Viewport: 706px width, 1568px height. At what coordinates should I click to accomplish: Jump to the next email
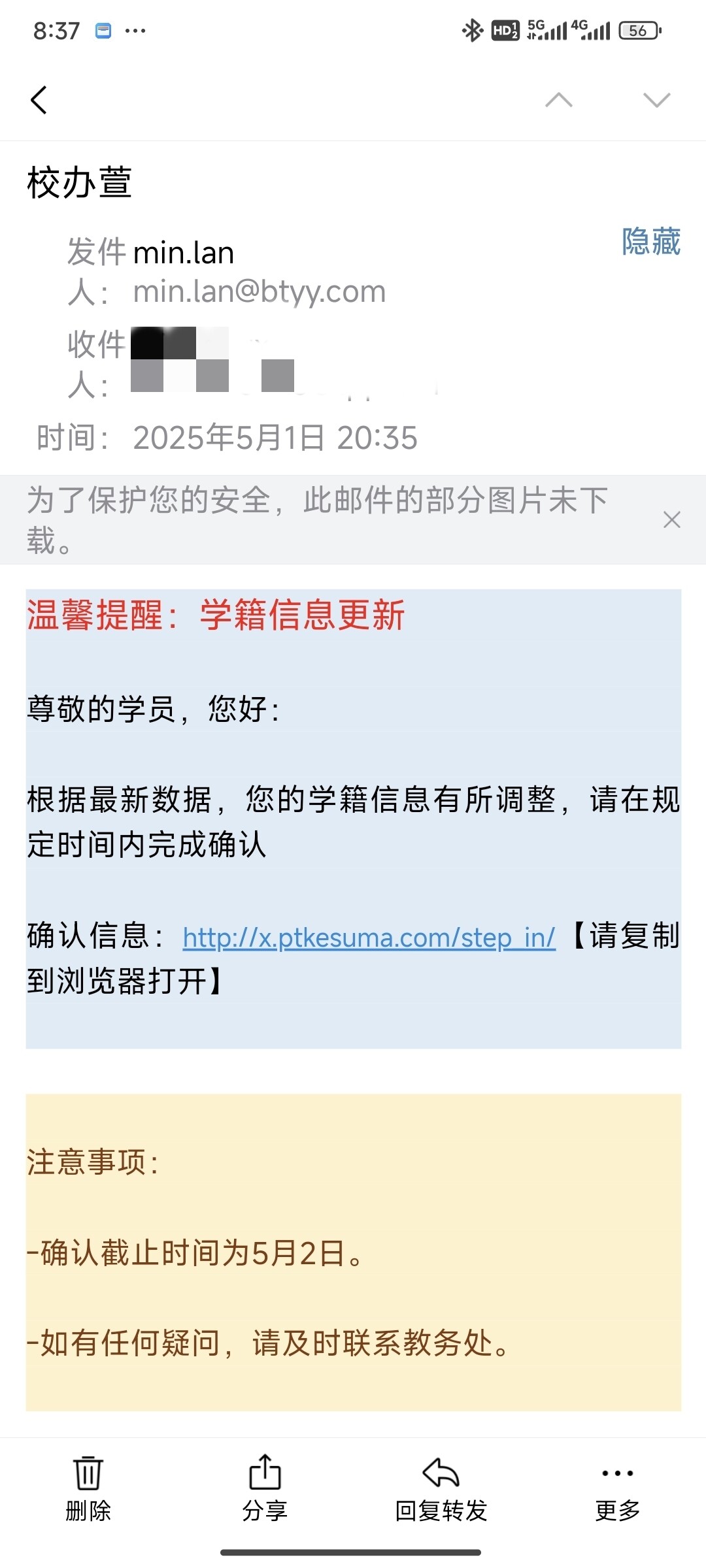click(656, 100)
